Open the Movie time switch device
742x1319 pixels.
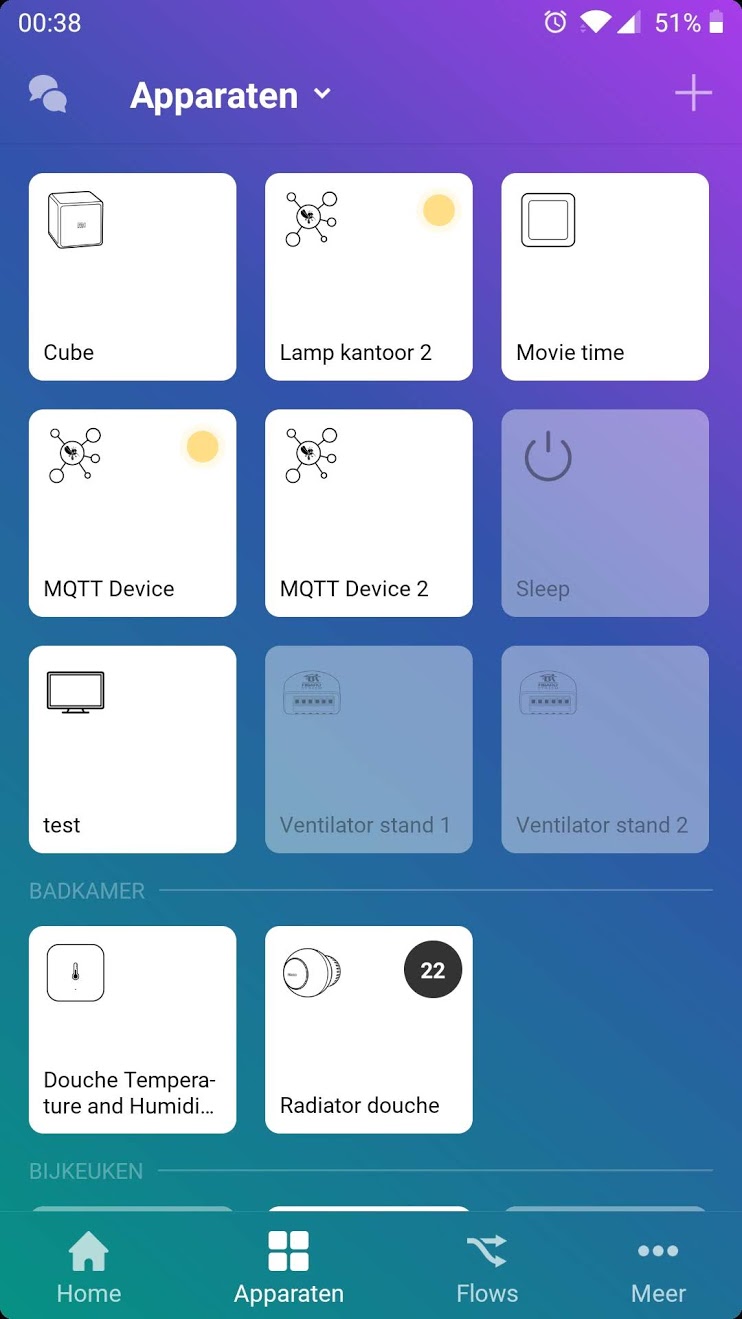point(604,277)
